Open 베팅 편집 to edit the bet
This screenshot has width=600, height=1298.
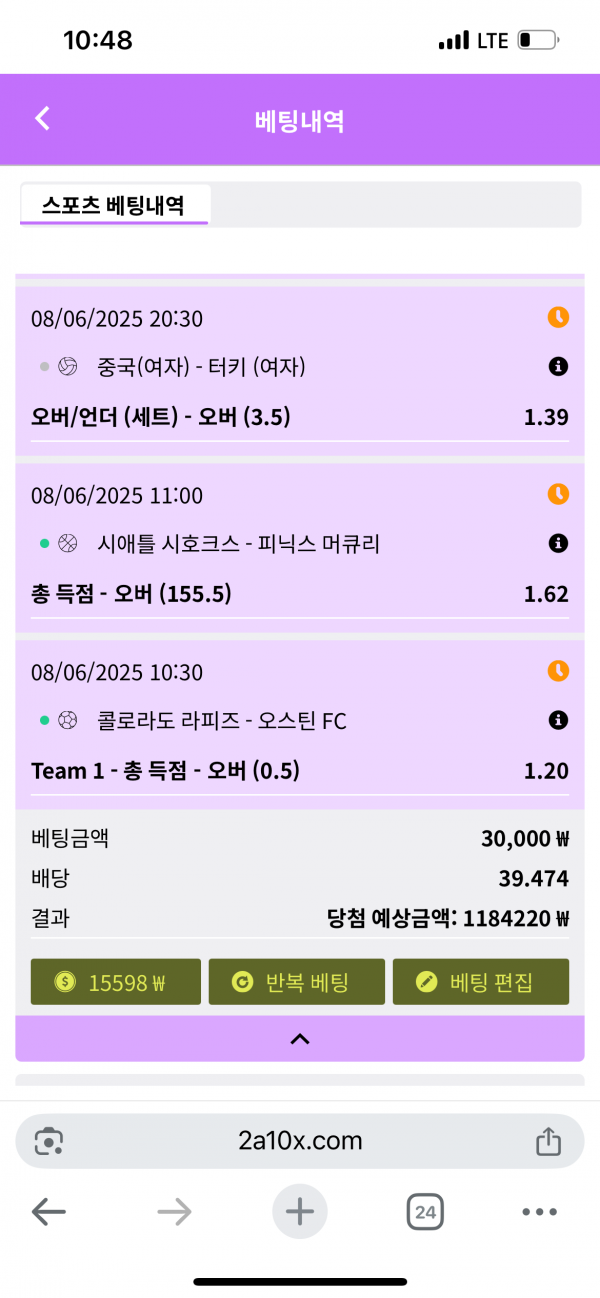(x=480, y=982)
